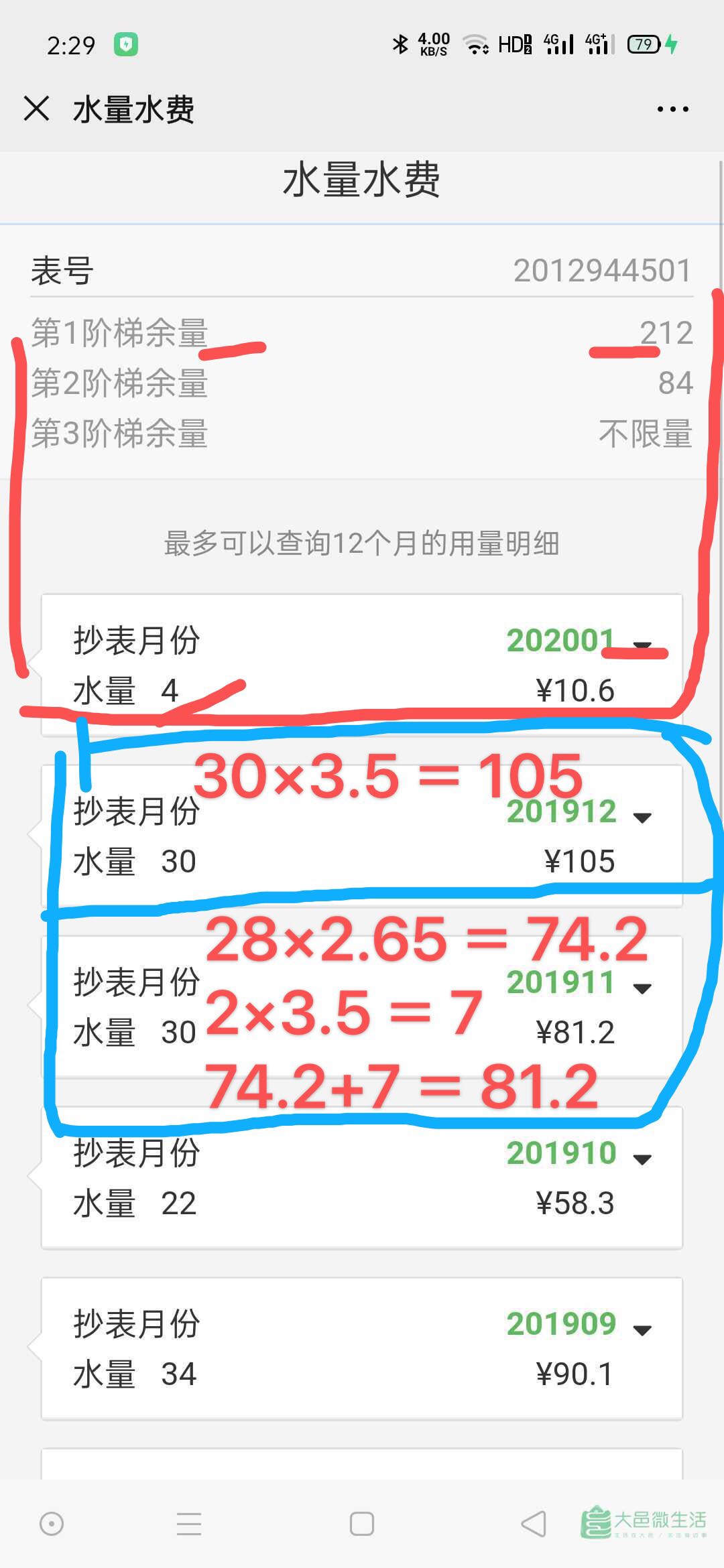Expand the 201911 meter reading entry
The height and width of the screenshot is (1568, 724).
tap(642, 988)
